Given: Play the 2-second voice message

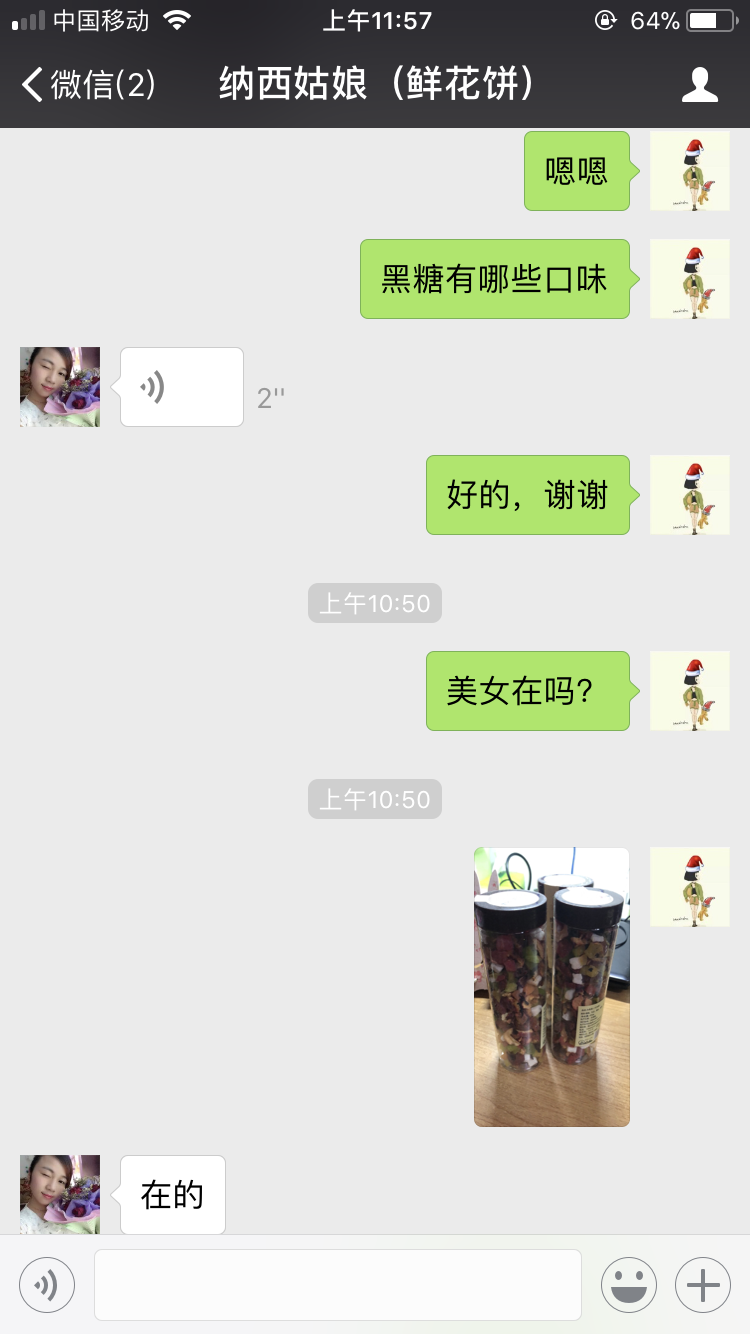Looking at the screenshot, I should point(181,387).
